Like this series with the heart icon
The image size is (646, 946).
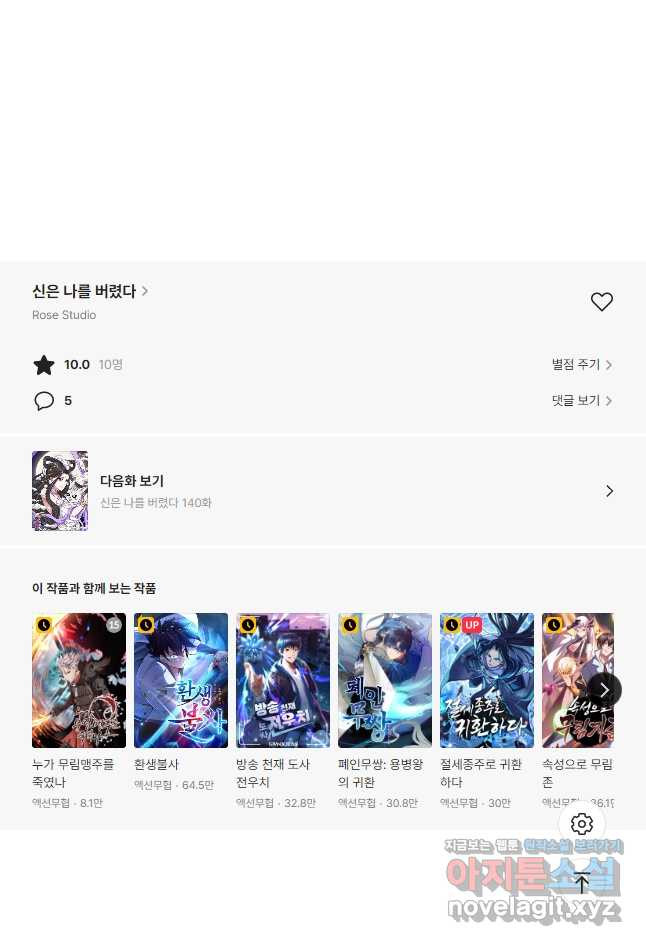[x=601, y=302]
